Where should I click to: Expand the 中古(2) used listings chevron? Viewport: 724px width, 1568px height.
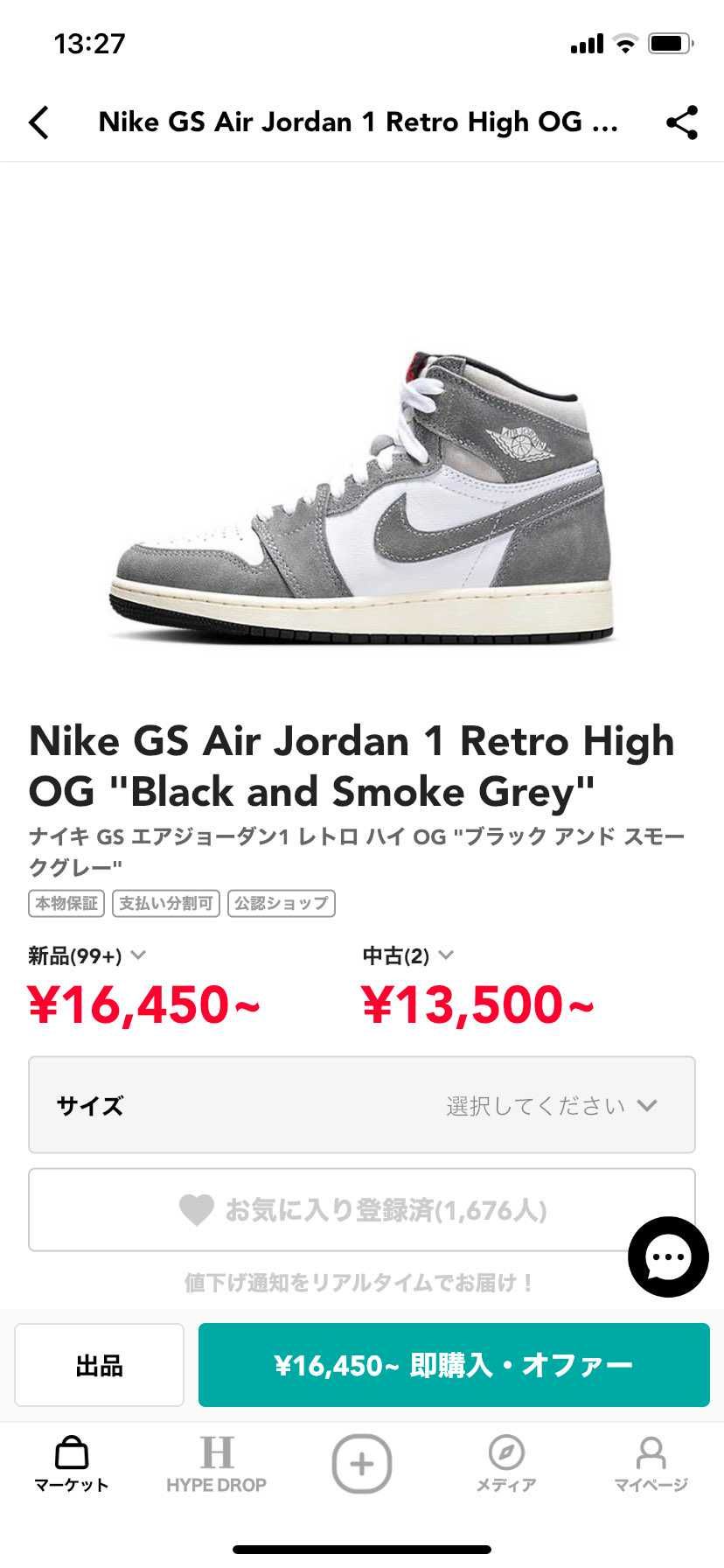[446, 955]
